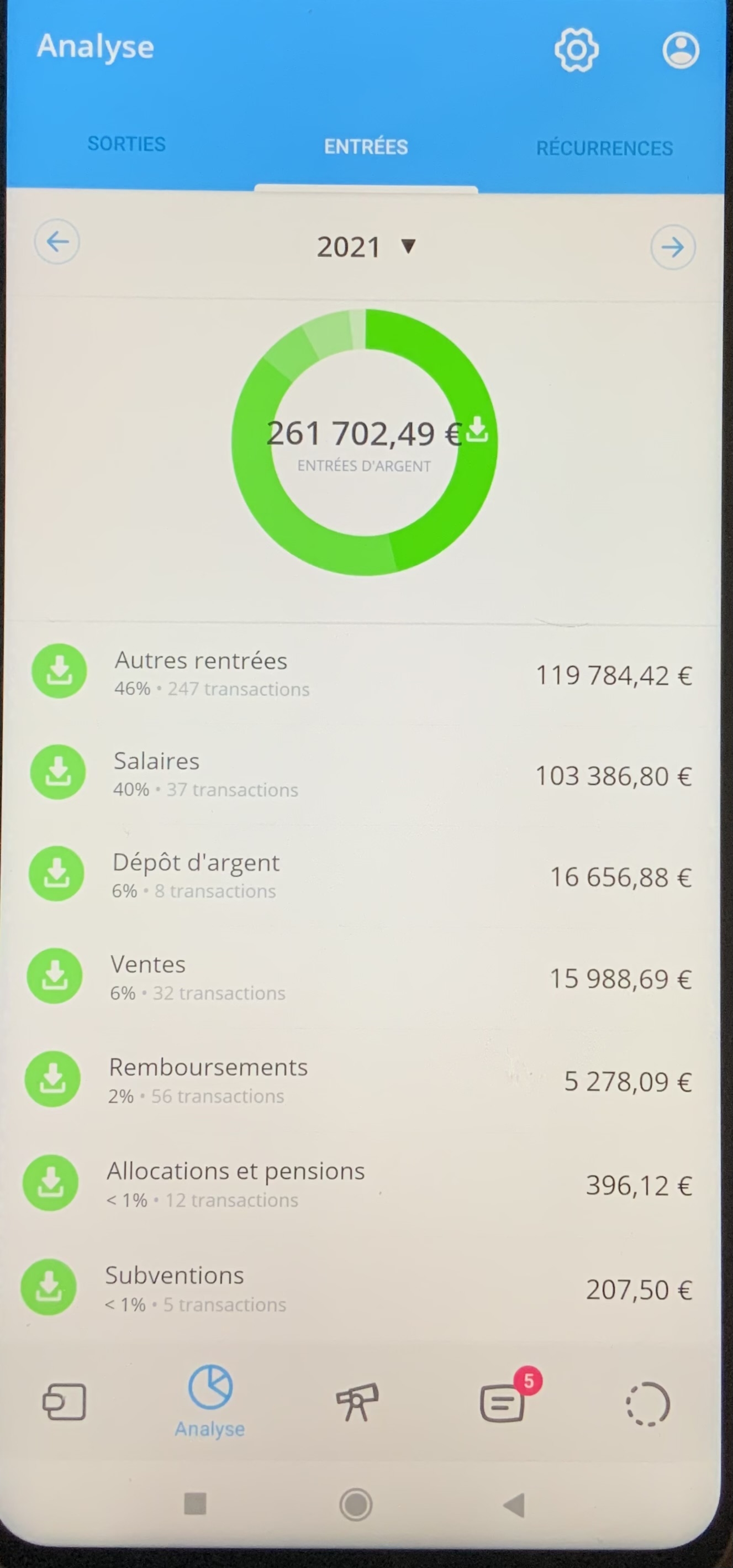Switch to the Sorties tab
The height and width of the screenshot is (1568, 733).
pos(126,144)
